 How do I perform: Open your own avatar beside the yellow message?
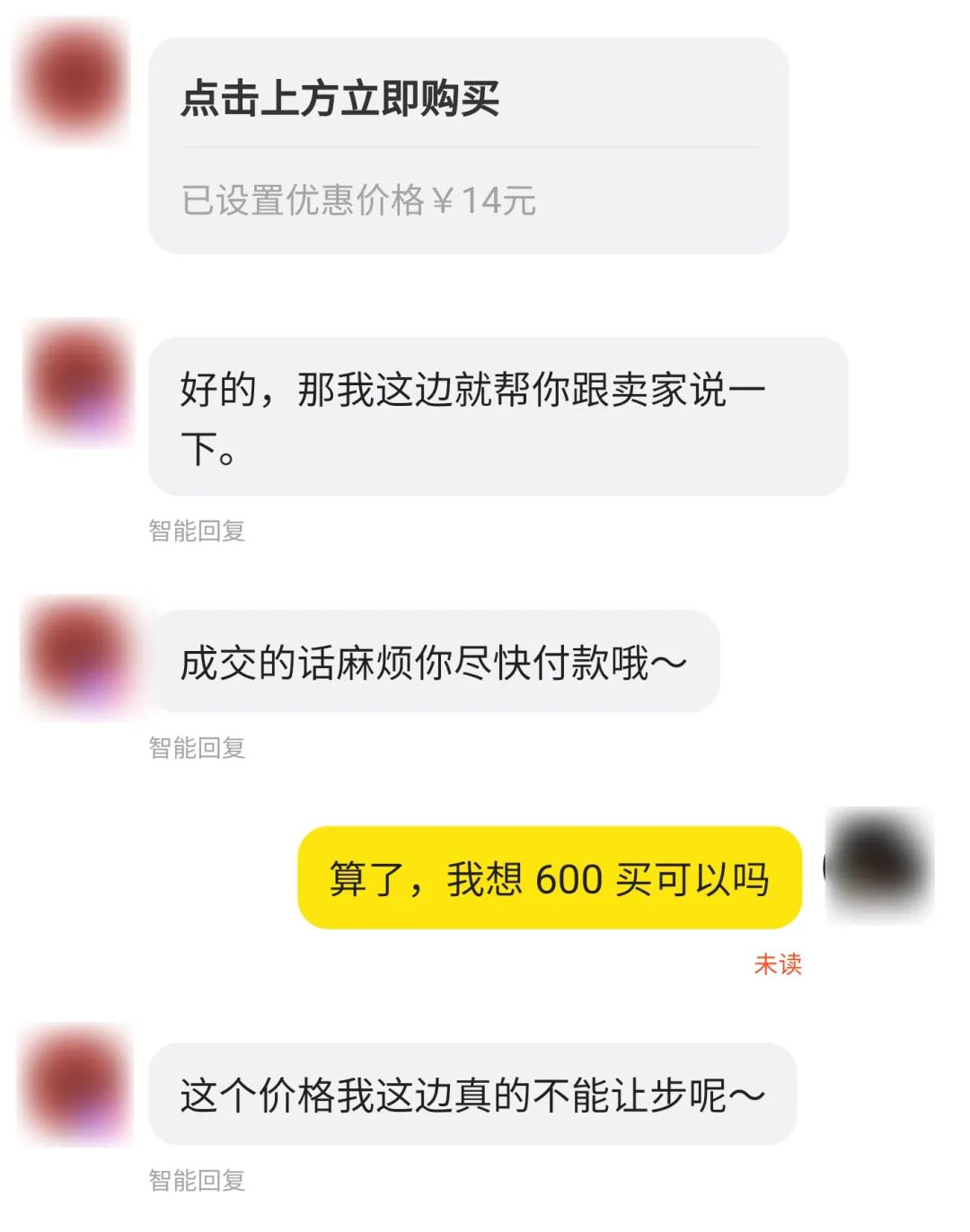click(x=879, y=865)
